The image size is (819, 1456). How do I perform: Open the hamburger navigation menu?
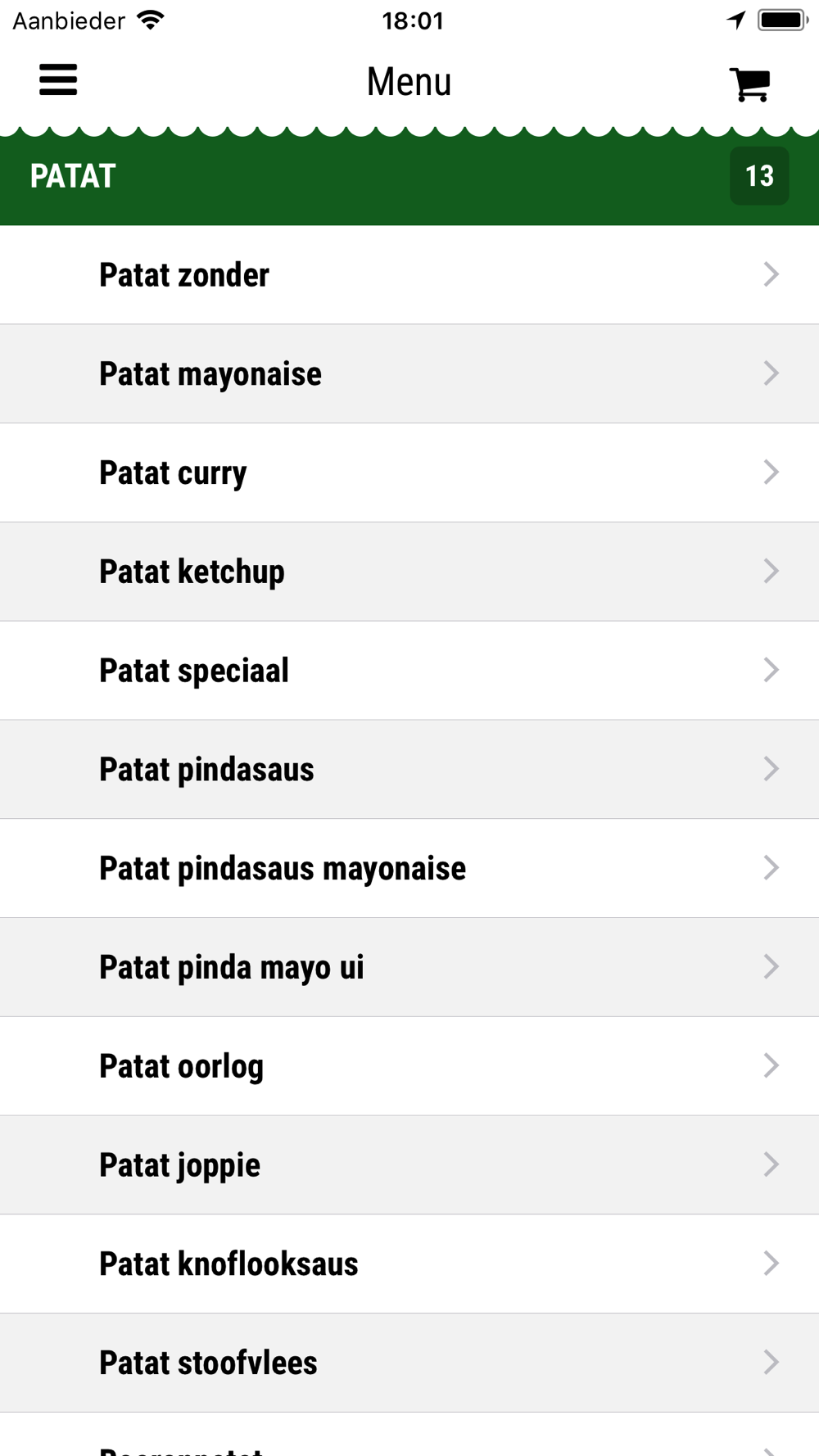click(x=58, y=80)
